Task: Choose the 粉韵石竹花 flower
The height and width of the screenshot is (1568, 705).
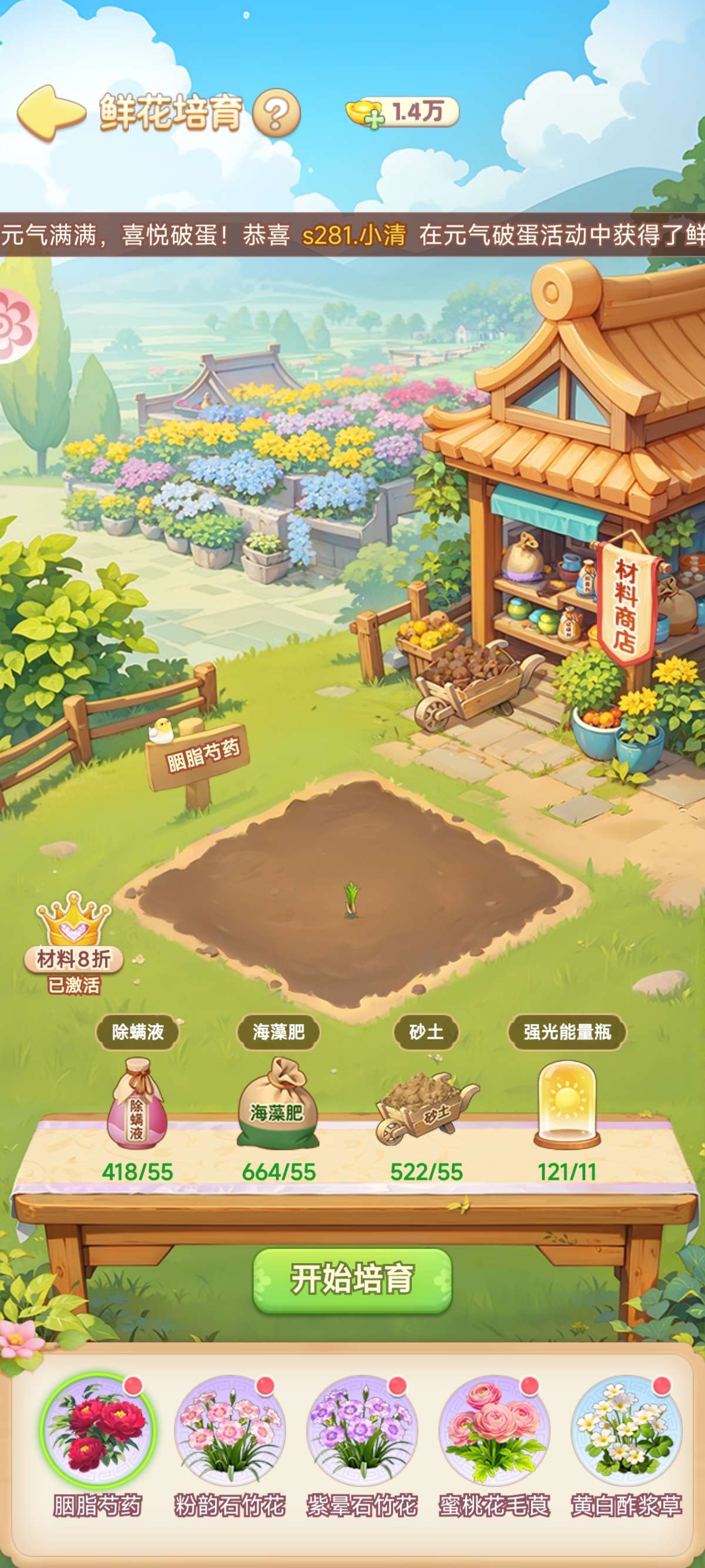Action: pos(230,1430)
